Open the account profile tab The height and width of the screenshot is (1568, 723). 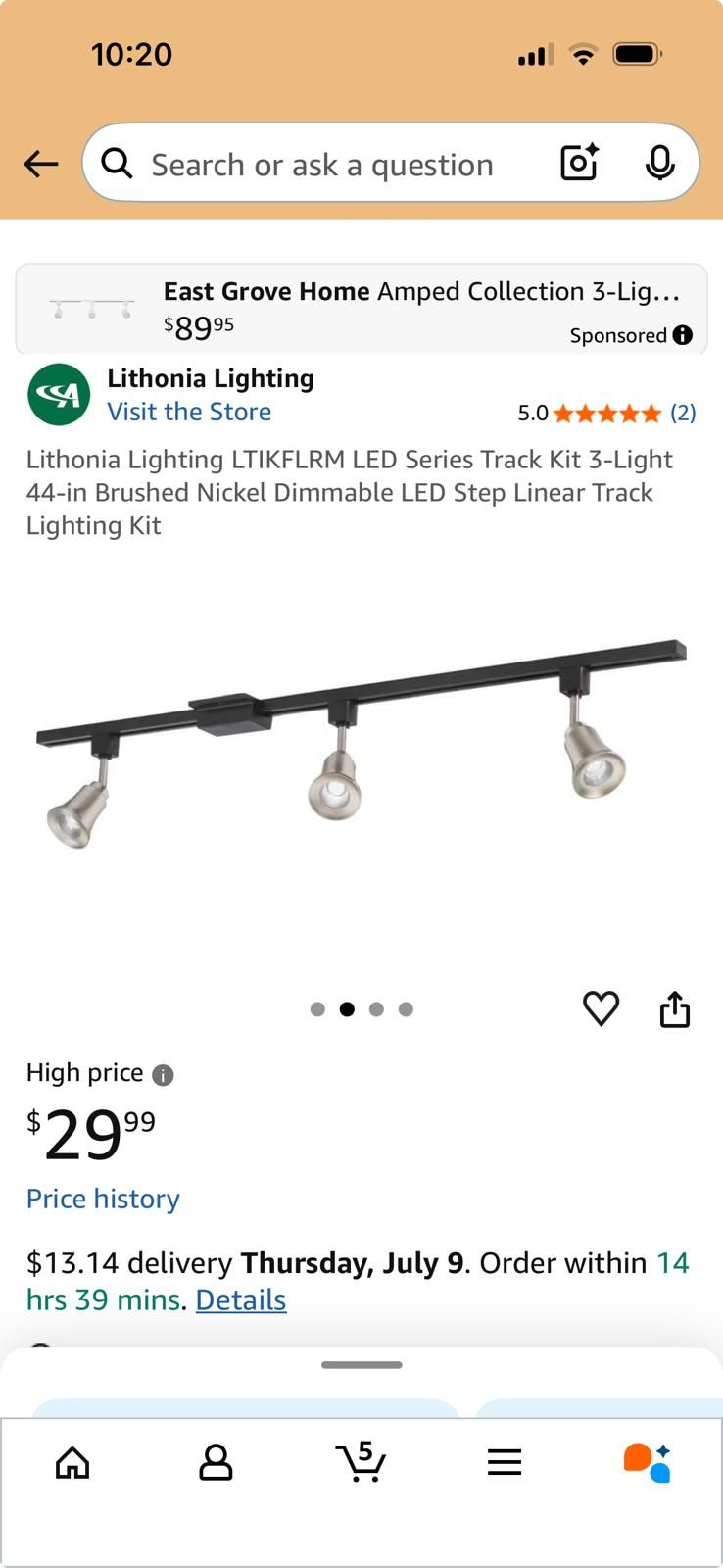[216, 1463]
